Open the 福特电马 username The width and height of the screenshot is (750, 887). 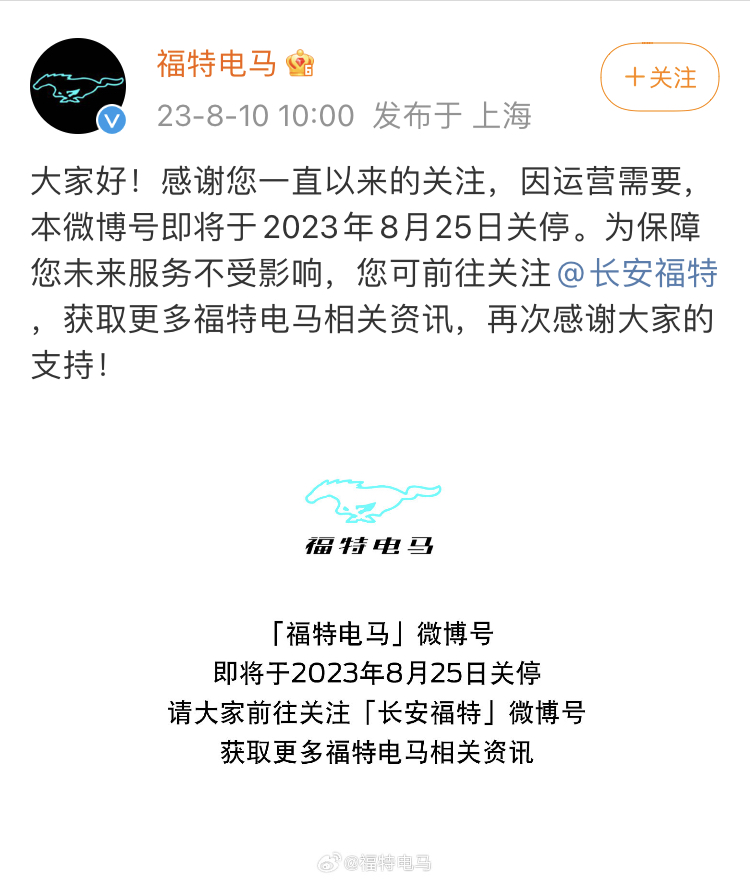pyautogui.click(x=216, y=63)
